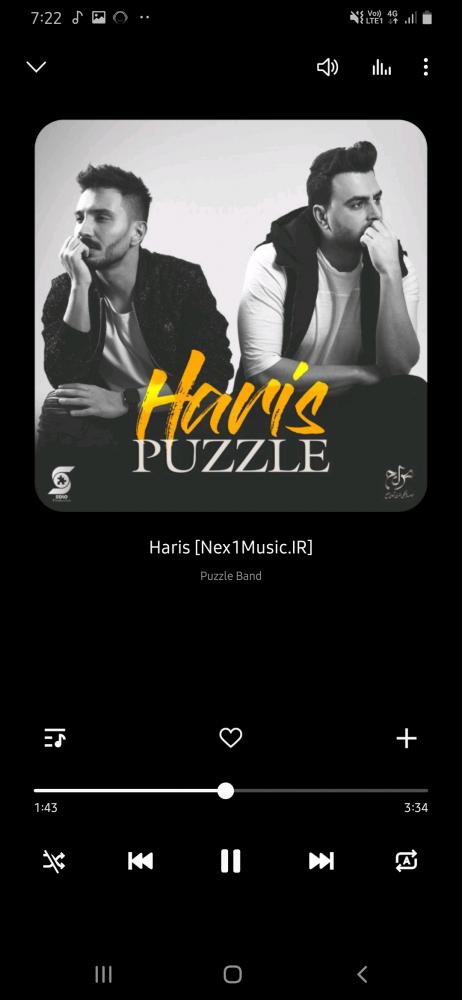
Task: Open the volume control speaker icon
Action: 327,67
